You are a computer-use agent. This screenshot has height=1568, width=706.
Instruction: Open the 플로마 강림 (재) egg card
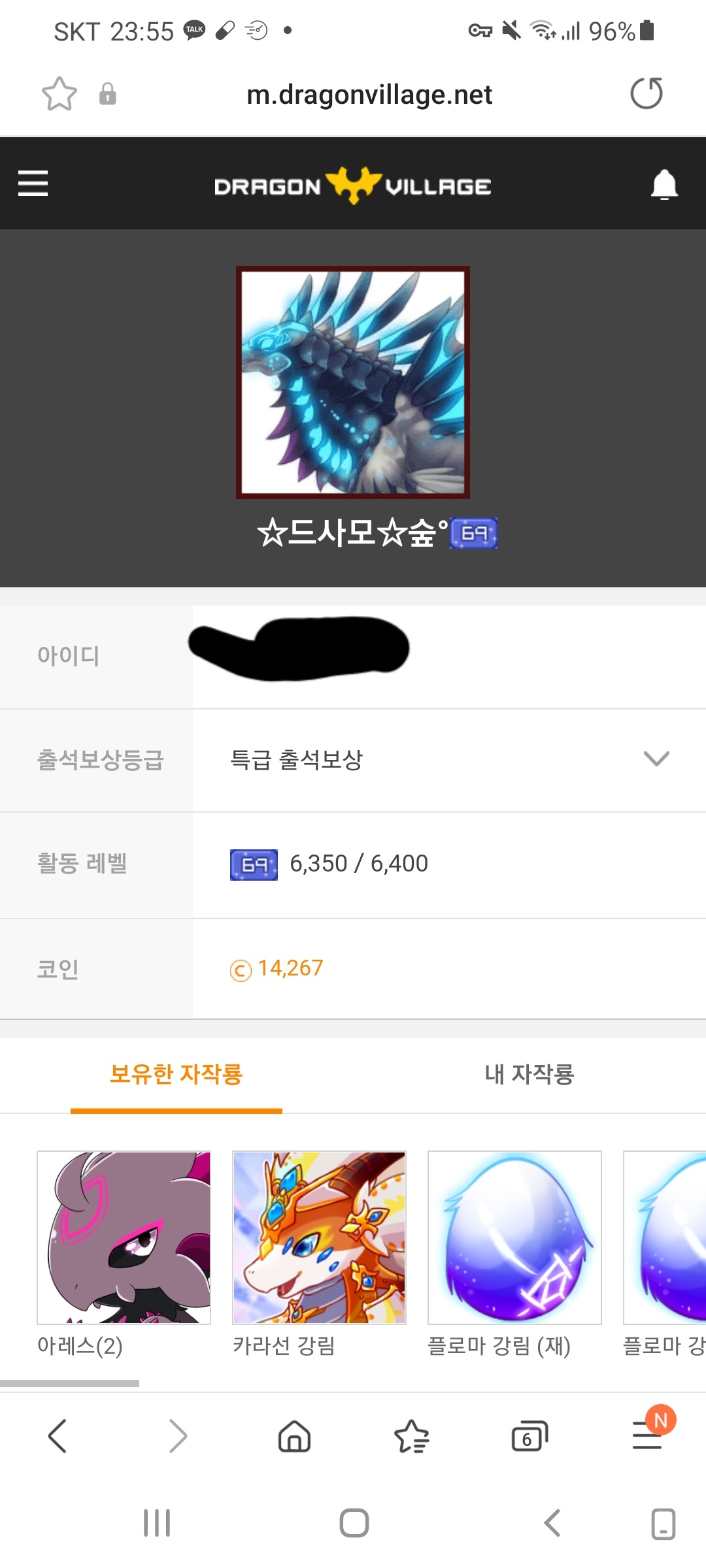click(514, 1237)
